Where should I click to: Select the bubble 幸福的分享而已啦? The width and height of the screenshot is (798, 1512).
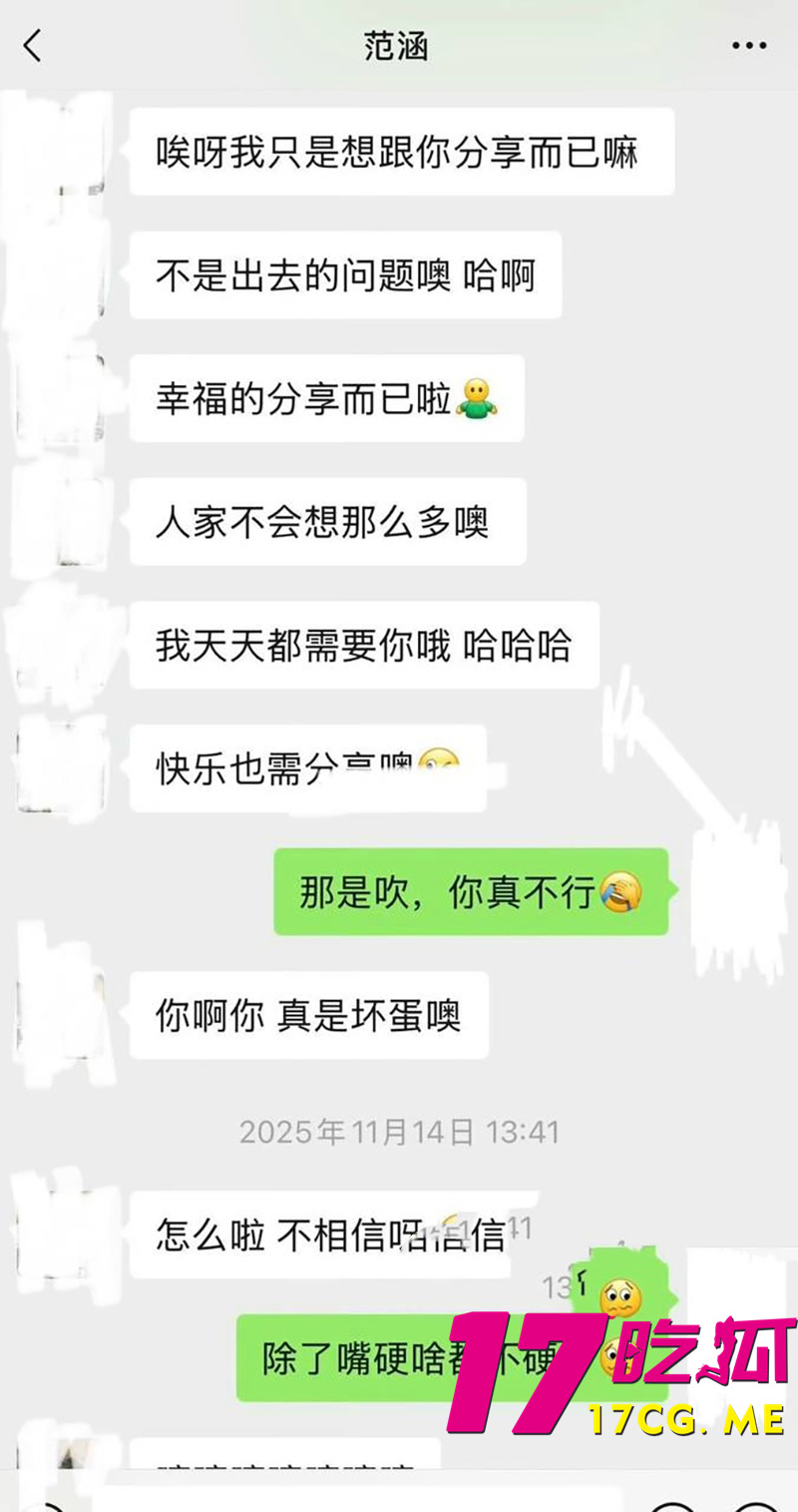tap(329, 399)
